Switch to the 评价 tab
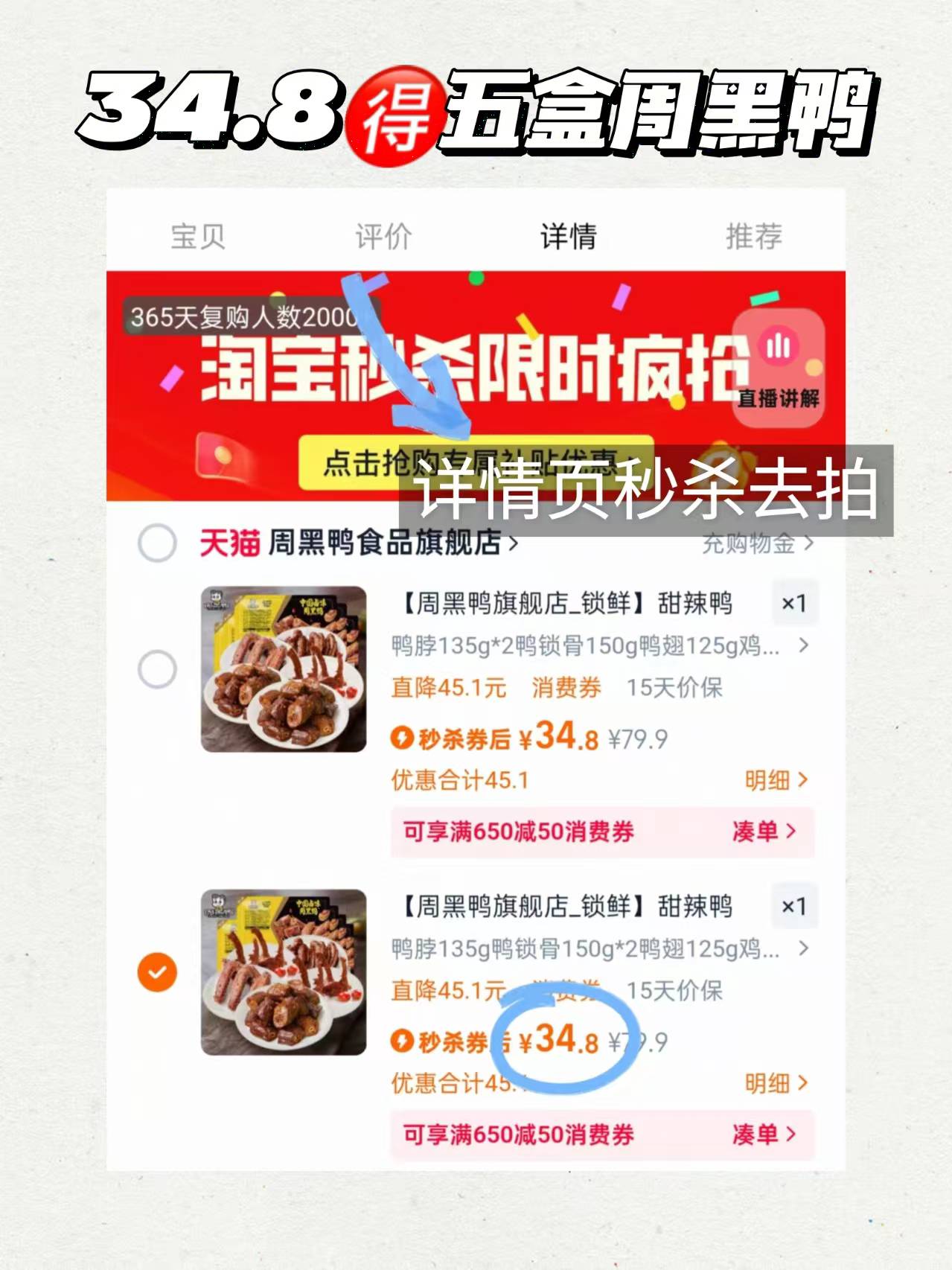952x1270 pixels. [x=382, y=236]
